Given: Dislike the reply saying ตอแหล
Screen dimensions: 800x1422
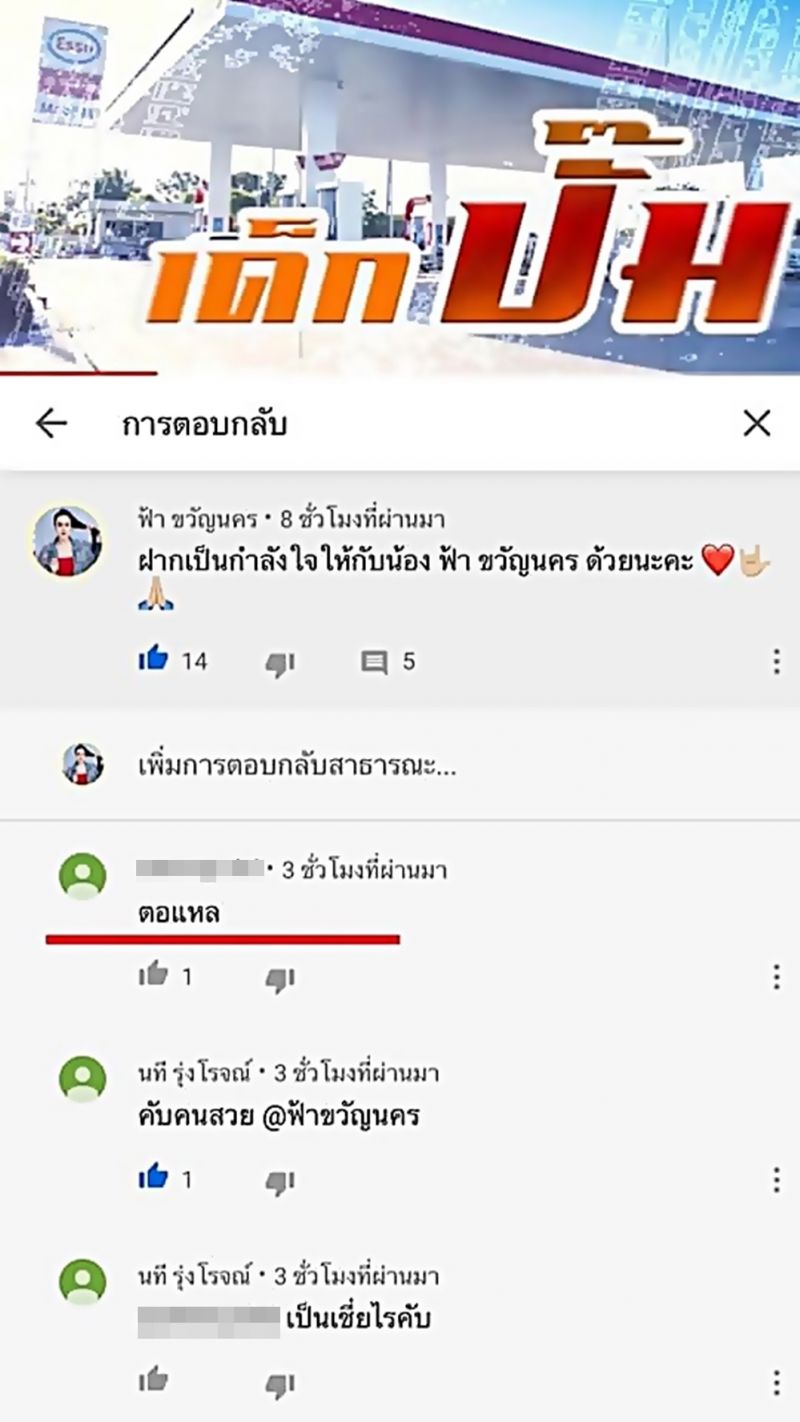Looking at the screenshot, I should 280,980.
